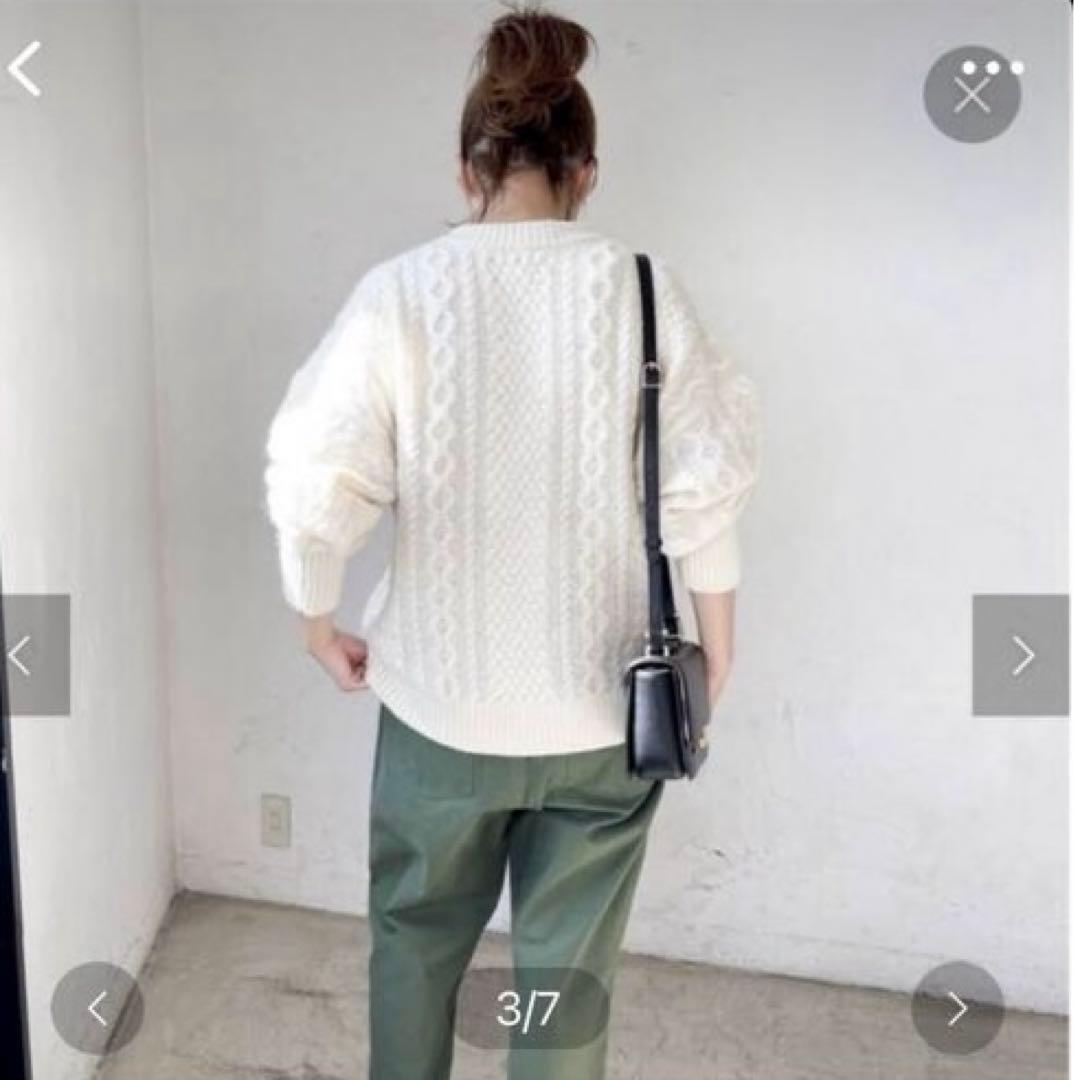Show previous photo via square left arrow
Viewport: 1074px width, 1080px height.
34,656
